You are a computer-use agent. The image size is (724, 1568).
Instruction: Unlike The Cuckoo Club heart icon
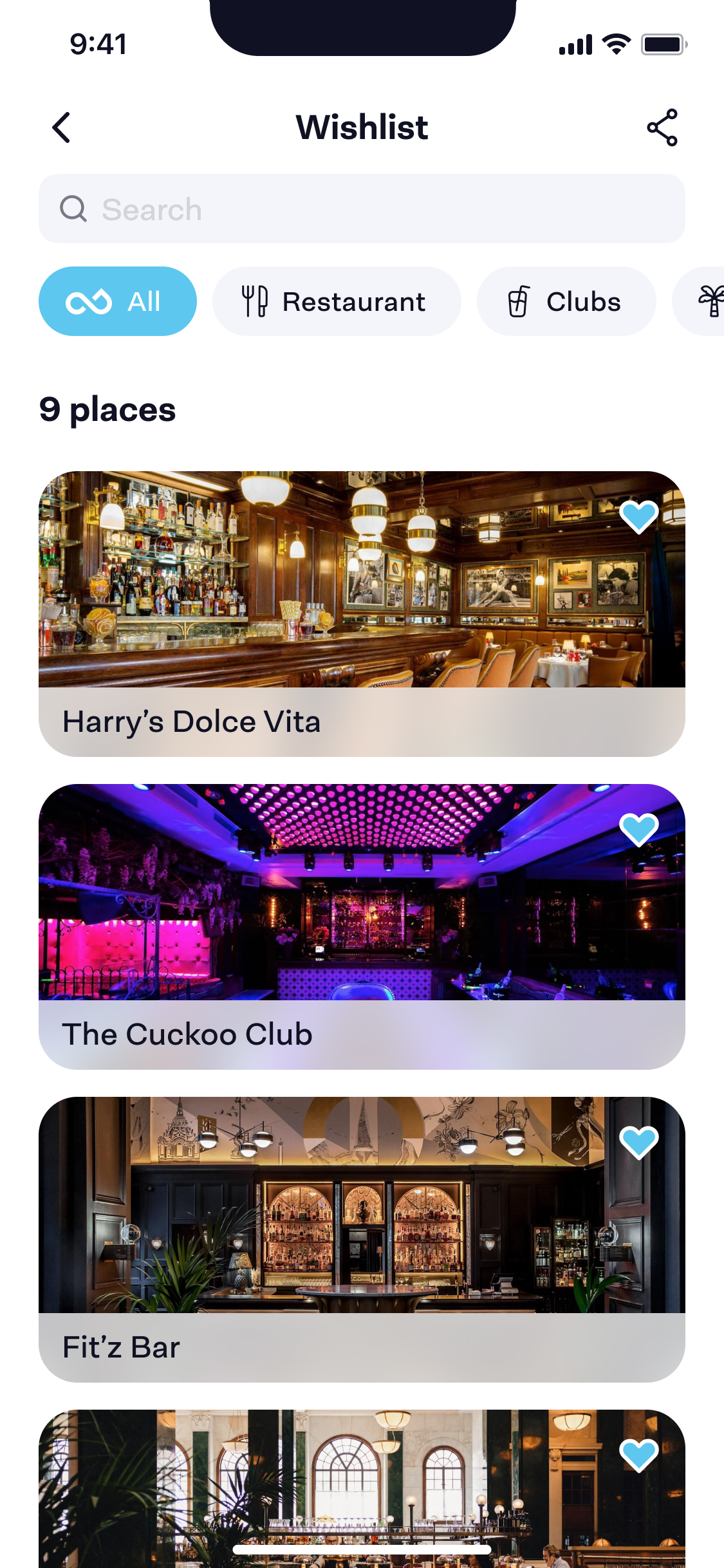click(x=638, y=829)
